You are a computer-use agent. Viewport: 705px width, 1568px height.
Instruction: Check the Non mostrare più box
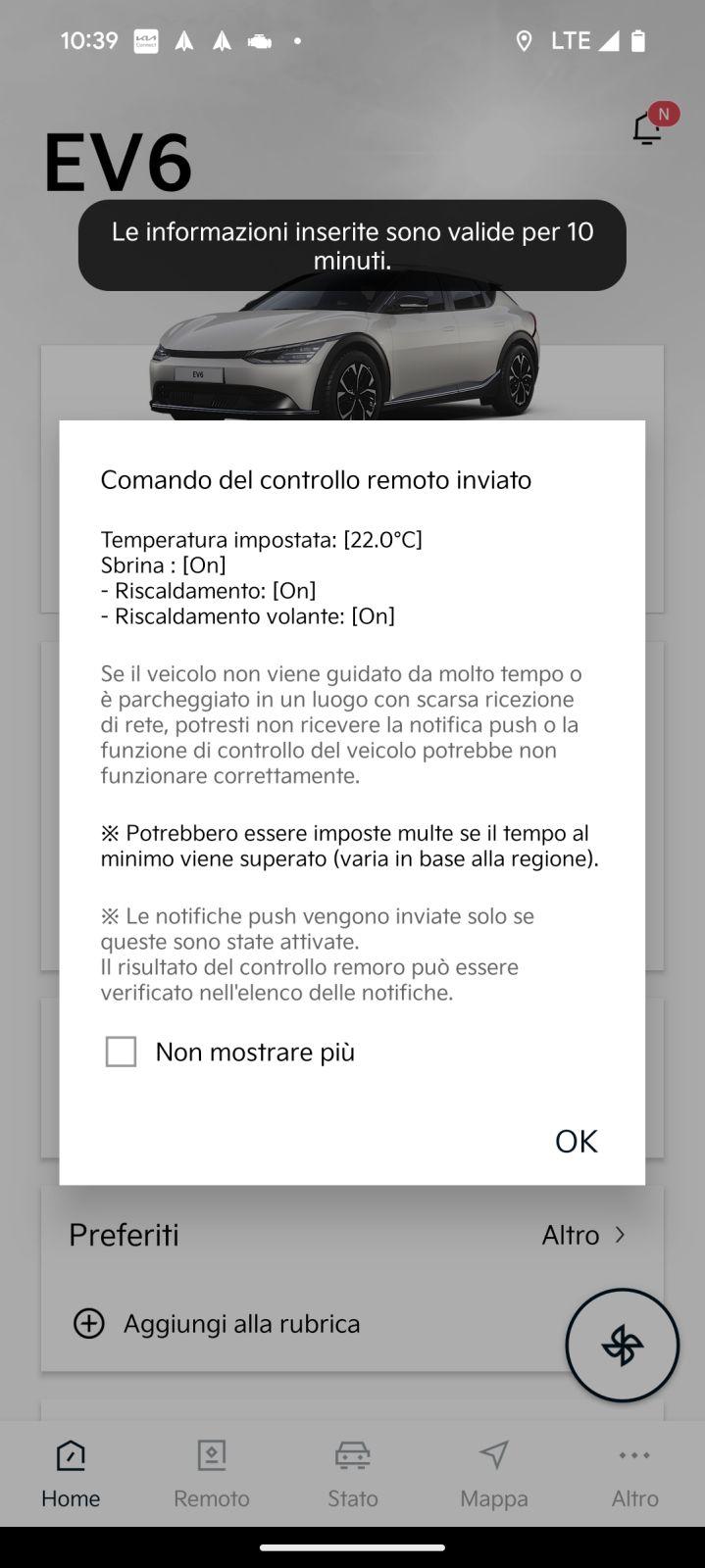[x=121, y=1052]
